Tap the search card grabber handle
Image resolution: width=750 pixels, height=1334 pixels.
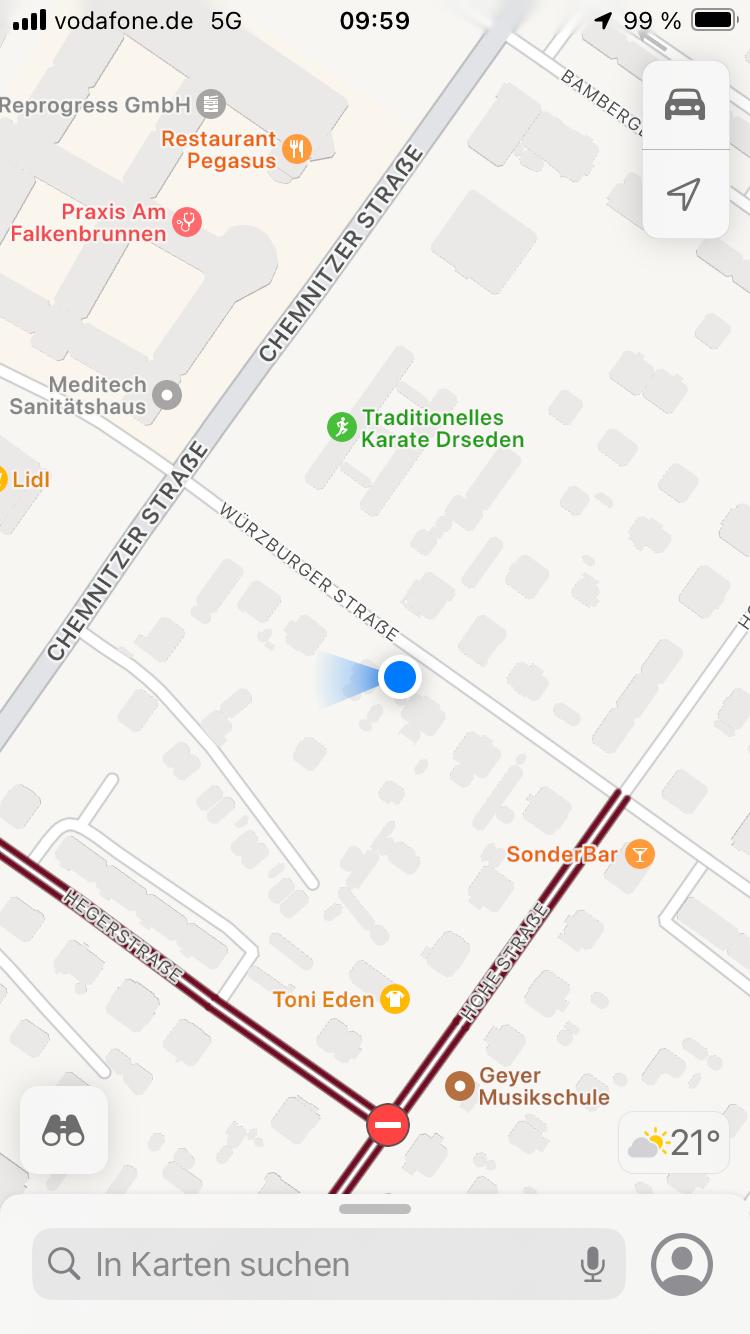click(x=375, y=1209)
